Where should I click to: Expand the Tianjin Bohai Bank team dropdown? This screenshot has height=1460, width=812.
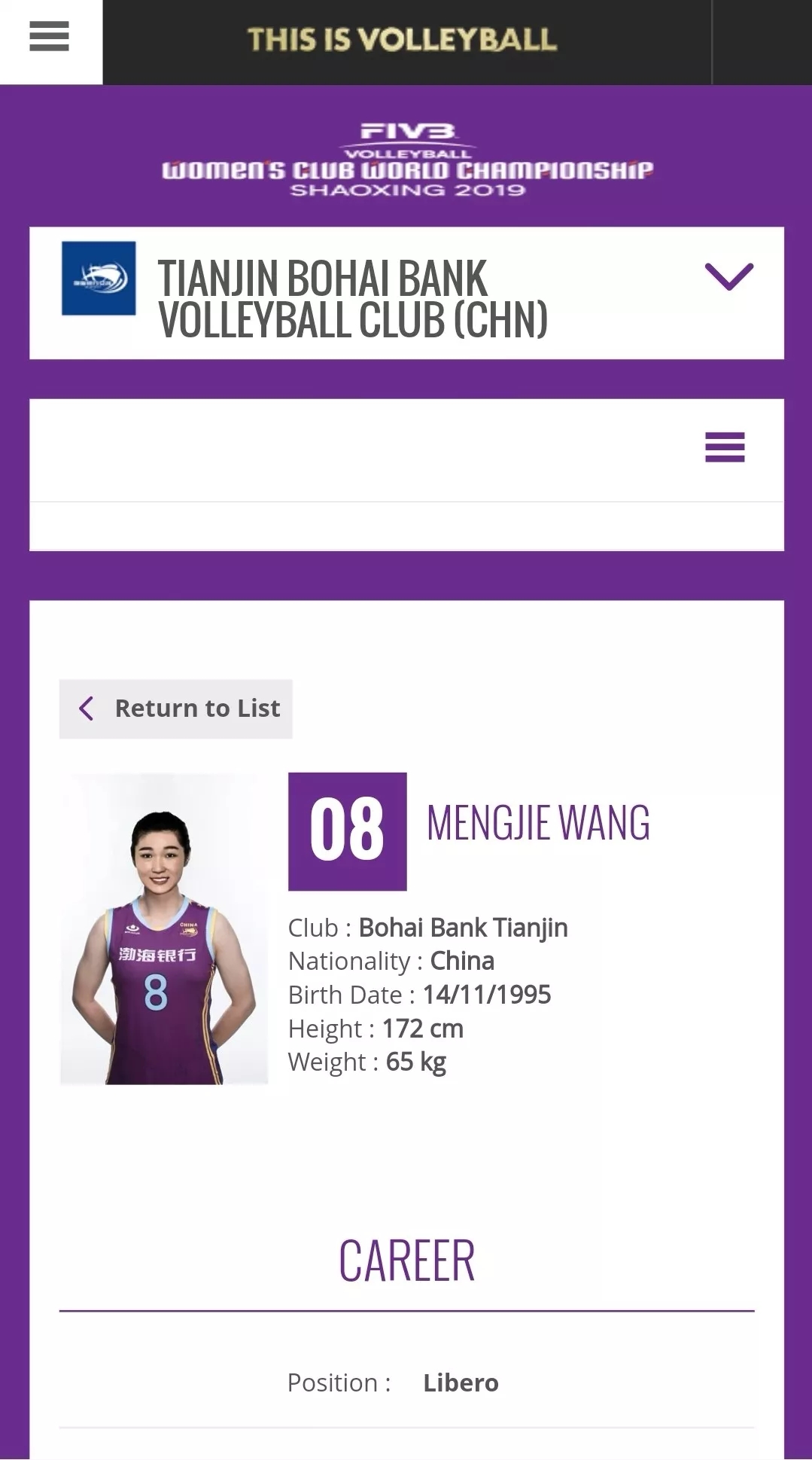728,276
